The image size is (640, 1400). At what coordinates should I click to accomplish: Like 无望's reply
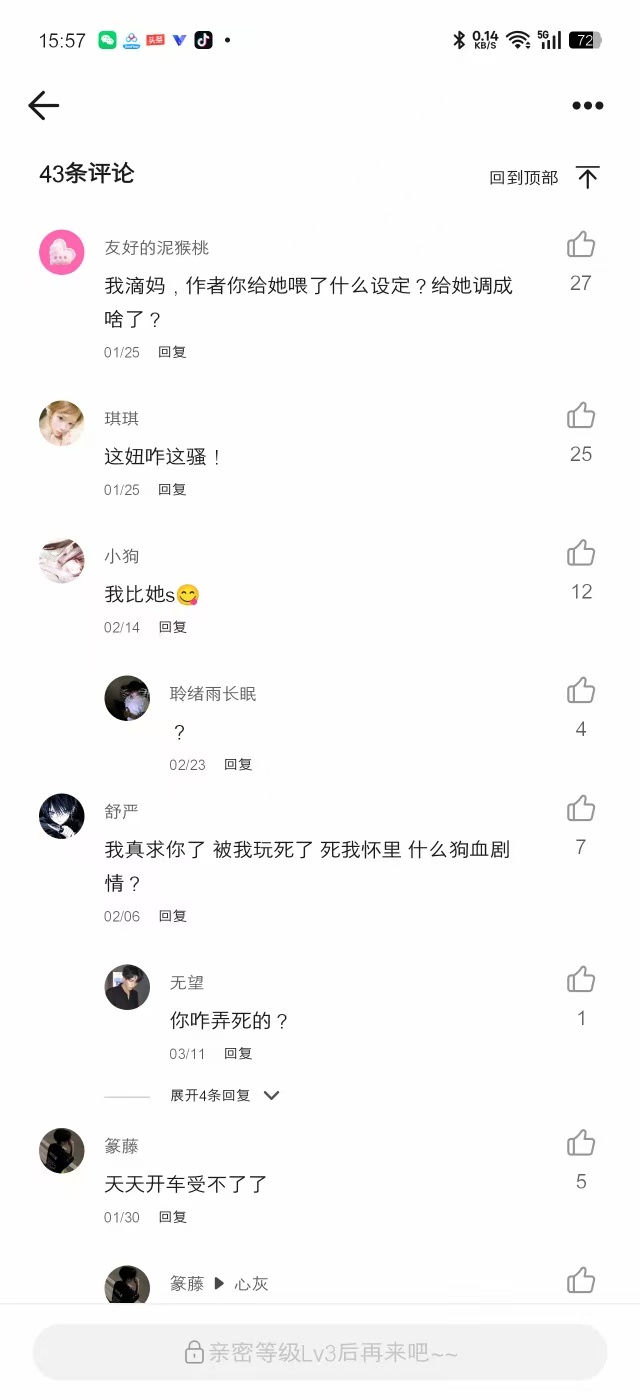click(581, 979)
